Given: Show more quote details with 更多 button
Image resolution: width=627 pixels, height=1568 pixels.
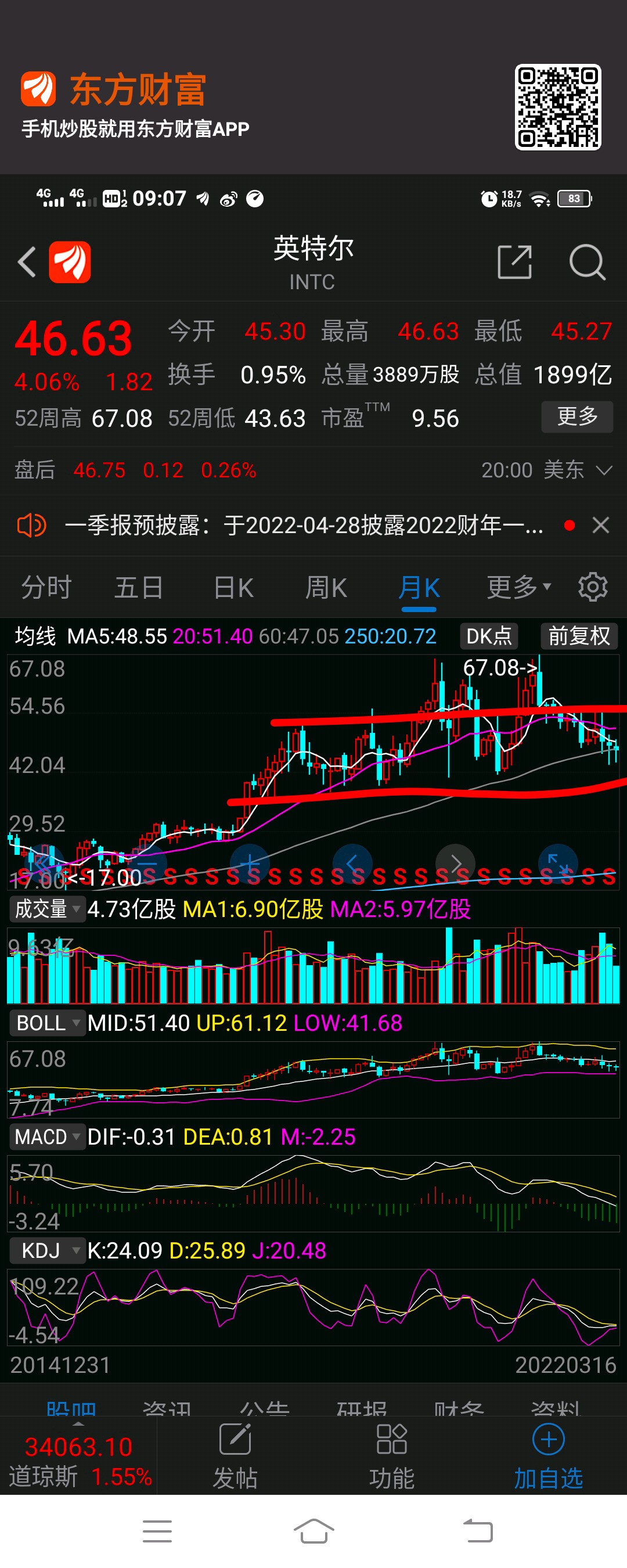Looking at the screenshot, I should (x=576, y=417).
